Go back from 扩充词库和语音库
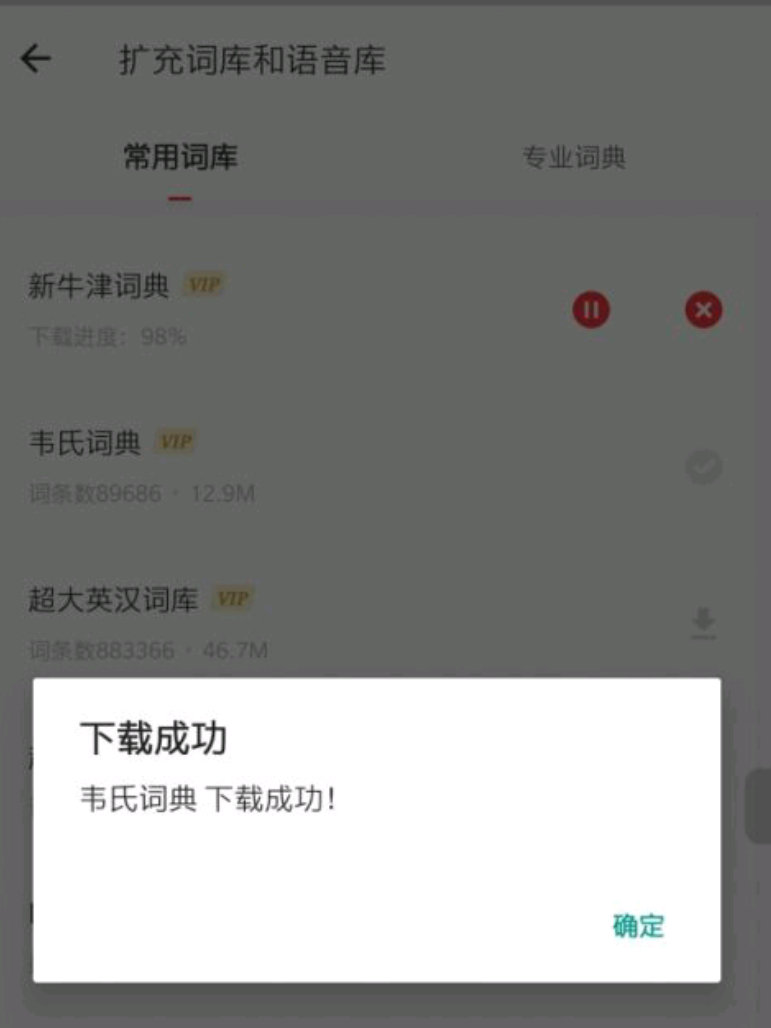This screenshot has width=771, height=1028. click(x=36, y=60)
